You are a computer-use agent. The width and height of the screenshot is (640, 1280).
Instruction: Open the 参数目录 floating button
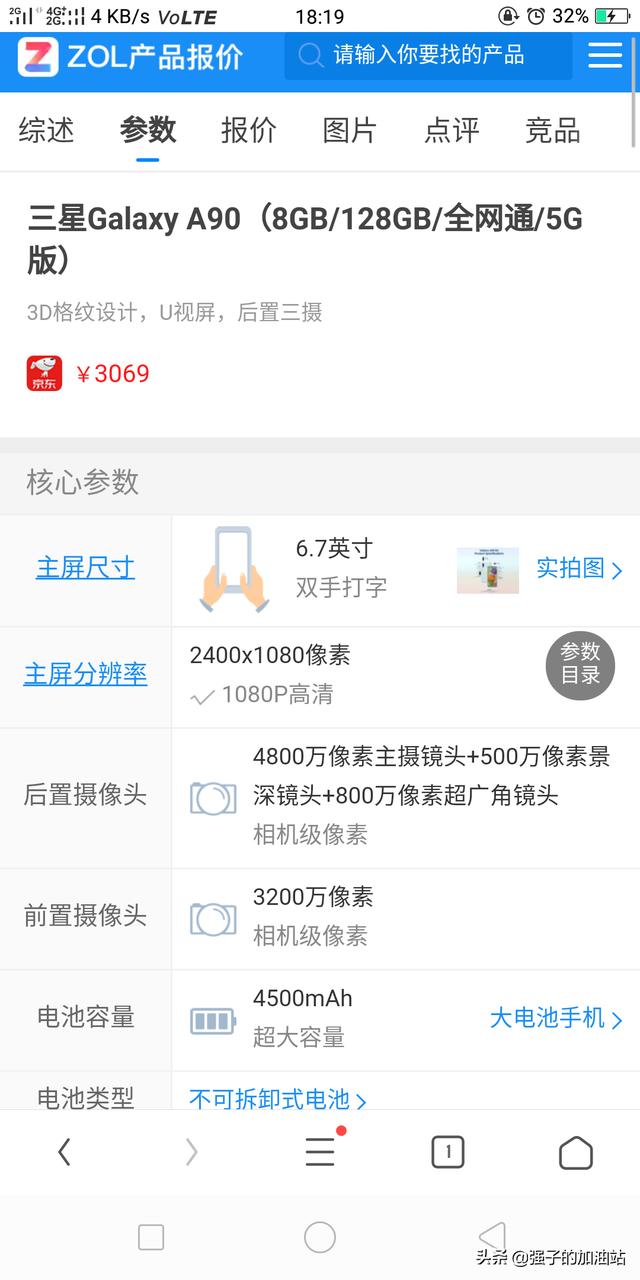pos(580,664)
